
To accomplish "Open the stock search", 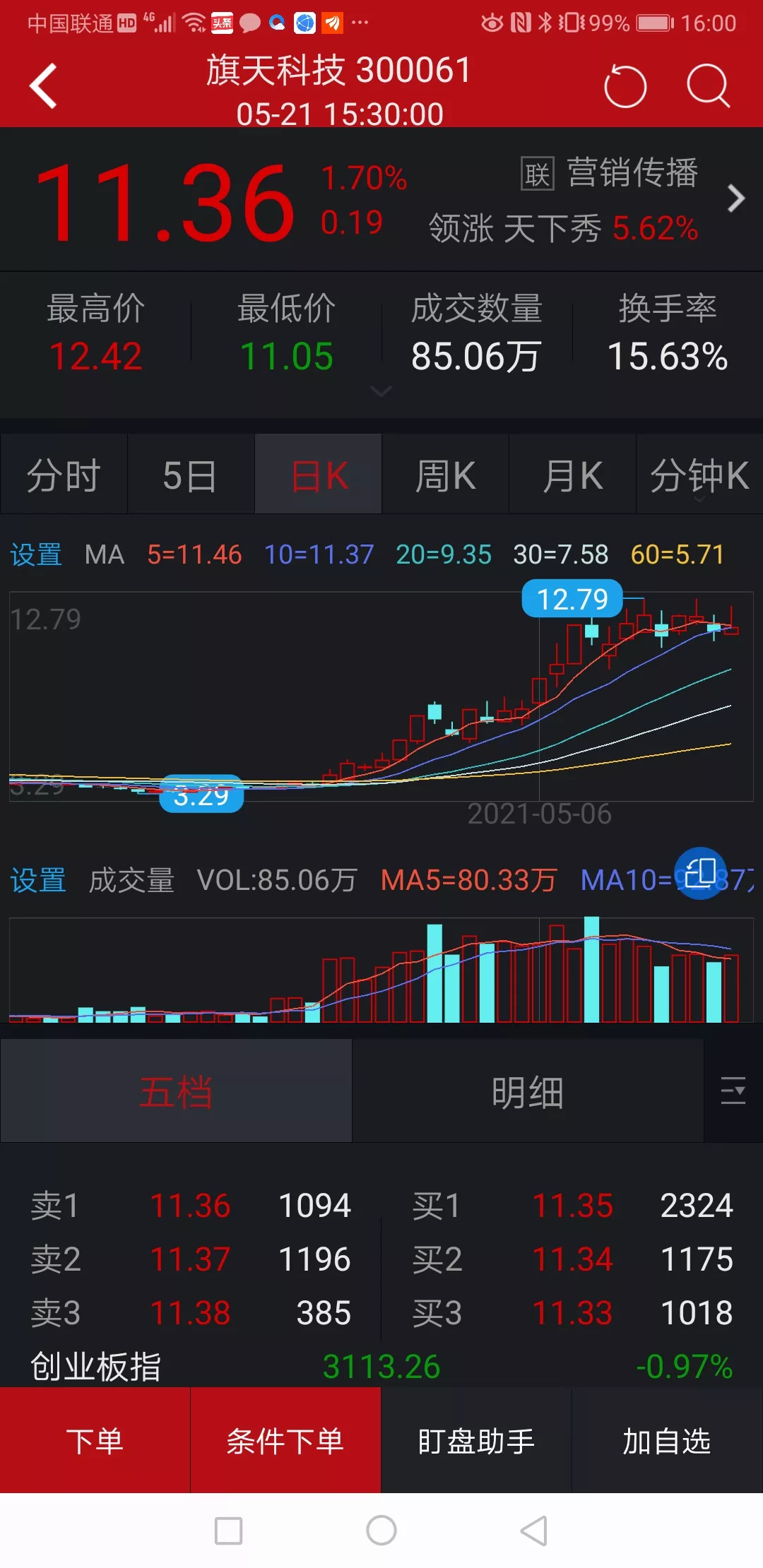I will (x=707, y=86).
